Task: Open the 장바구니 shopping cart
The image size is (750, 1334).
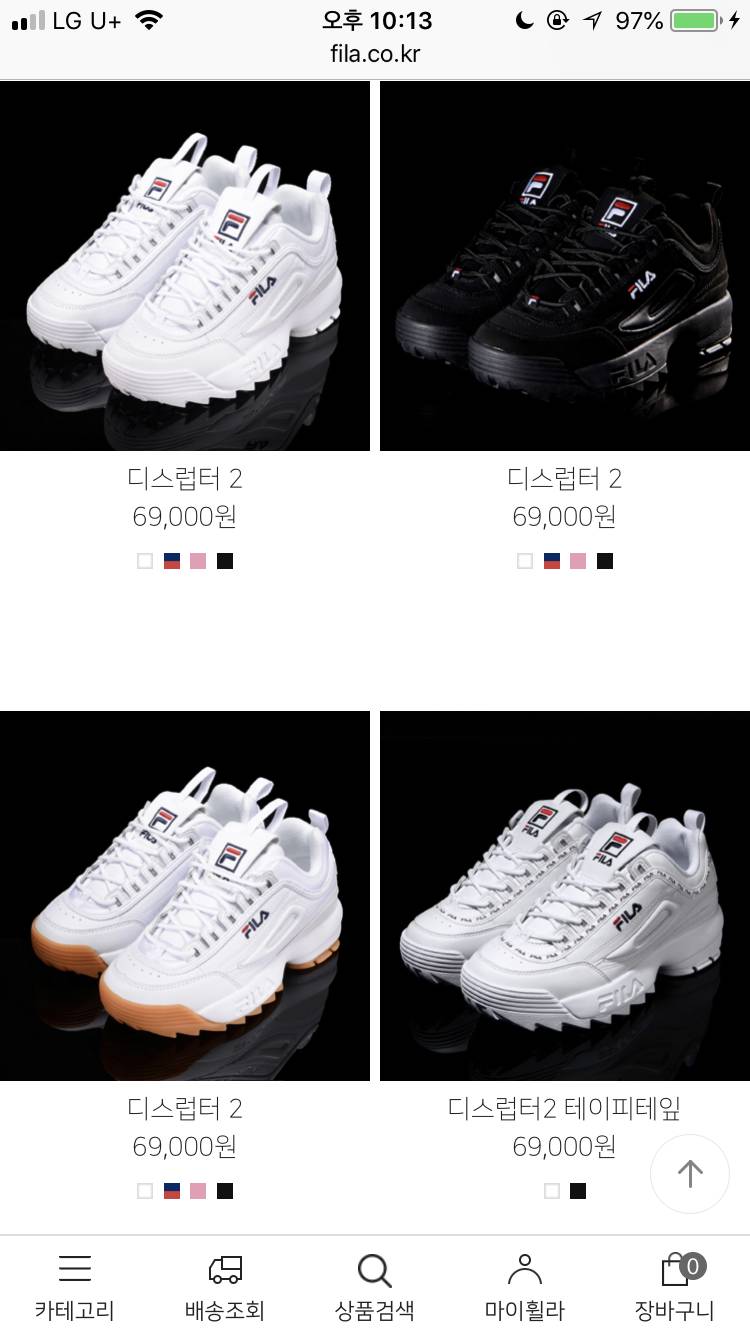Action: [x=675, y=1286]
